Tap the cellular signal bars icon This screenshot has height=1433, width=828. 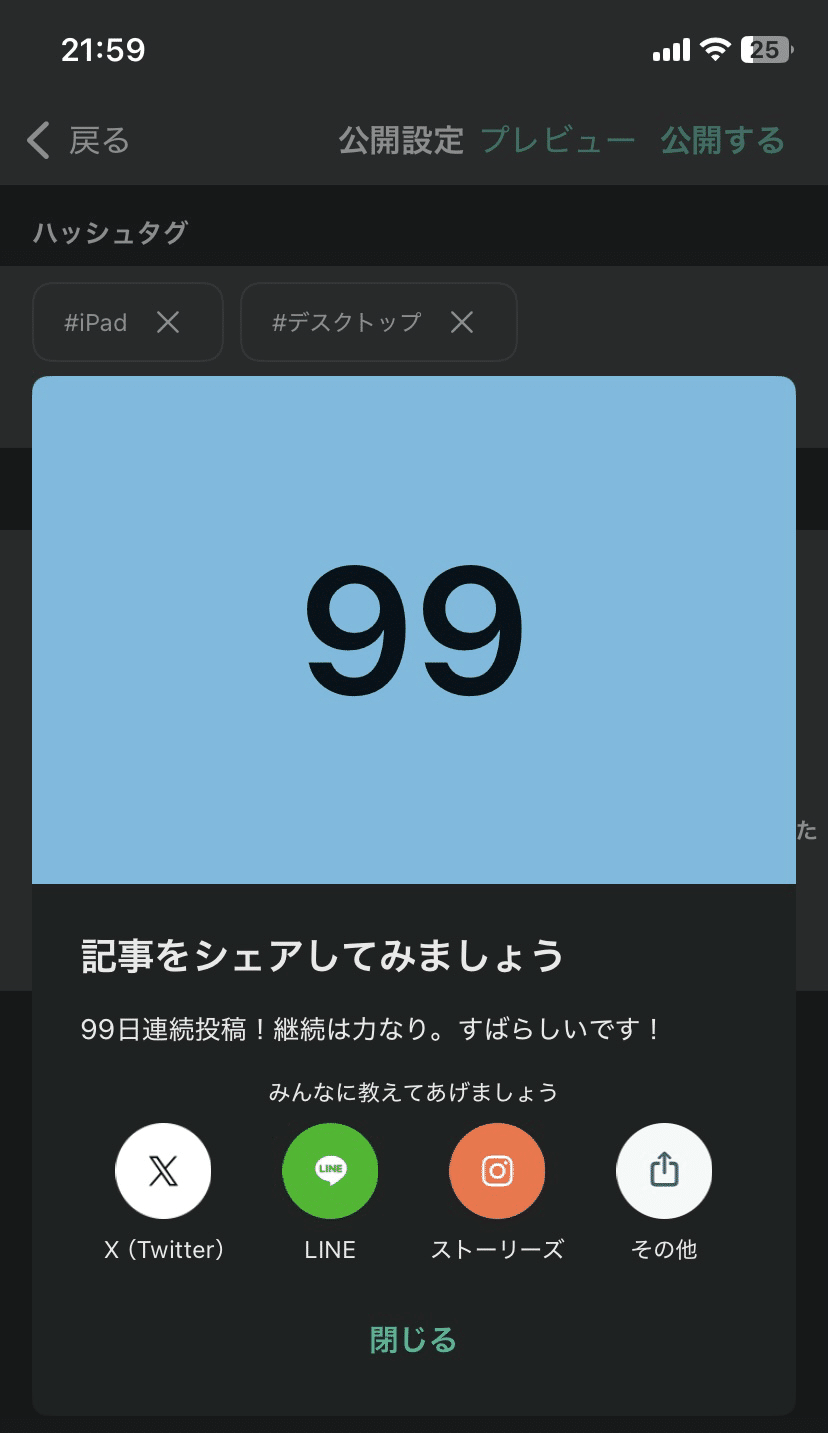pos(671,48)
